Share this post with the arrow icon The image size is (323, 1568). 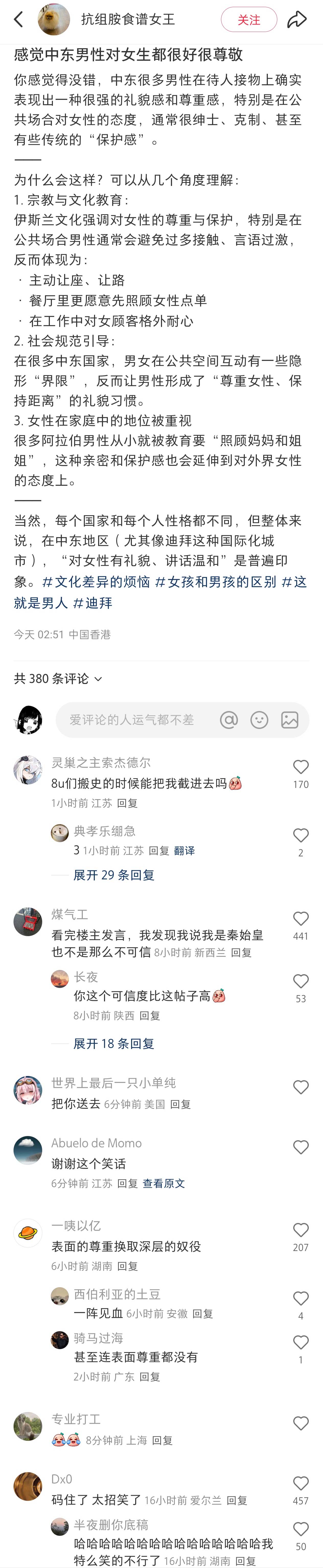(297, 20)
